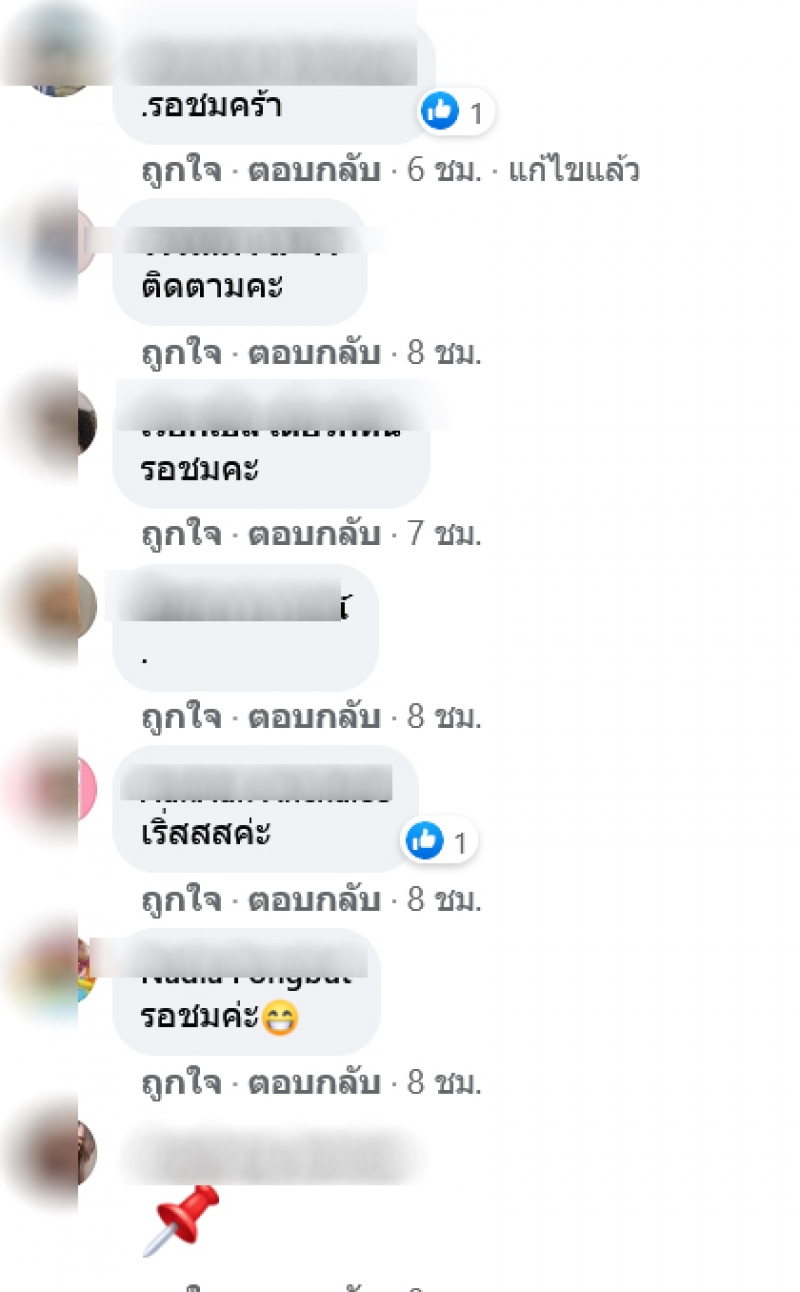Like the comment "เริ่สสสค่ะ"
This screenshot has width=800, height=1292.
(x=181, y=900)
